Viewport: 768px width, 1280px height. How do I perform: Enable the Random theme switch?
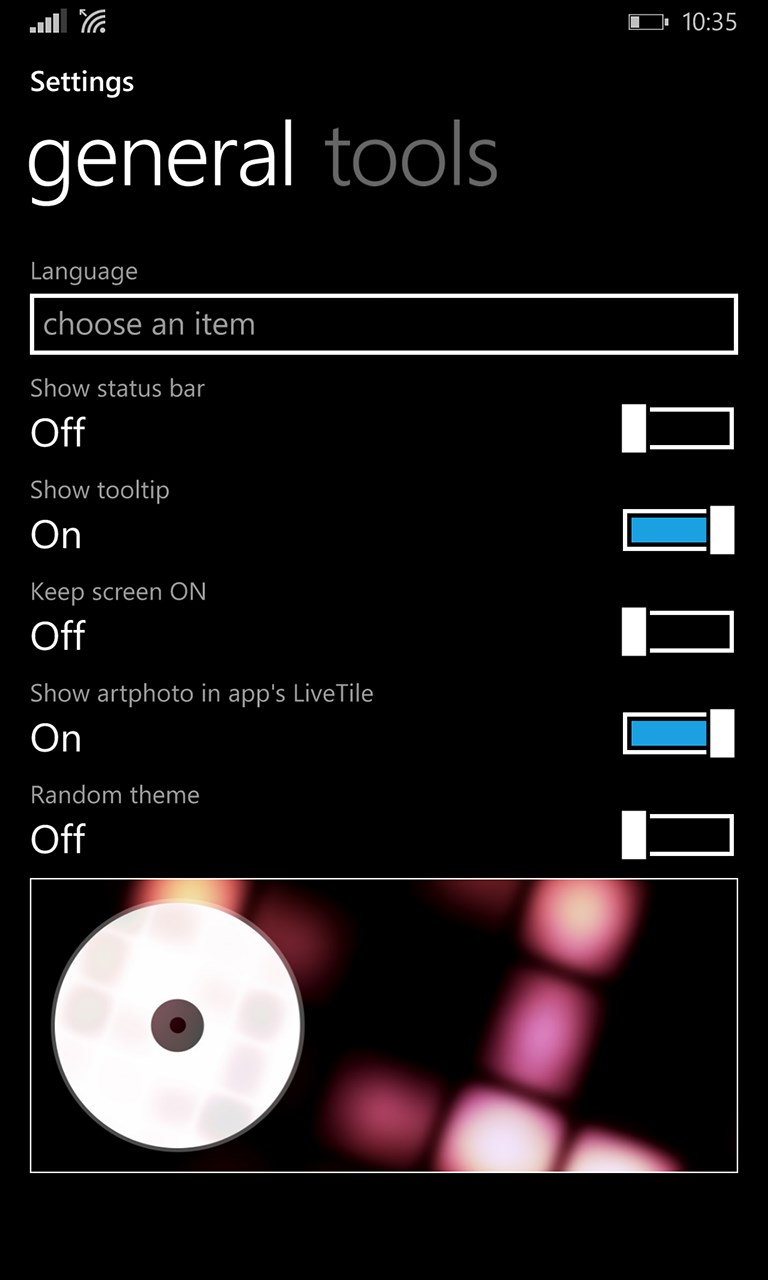click(x=678, y=834)
